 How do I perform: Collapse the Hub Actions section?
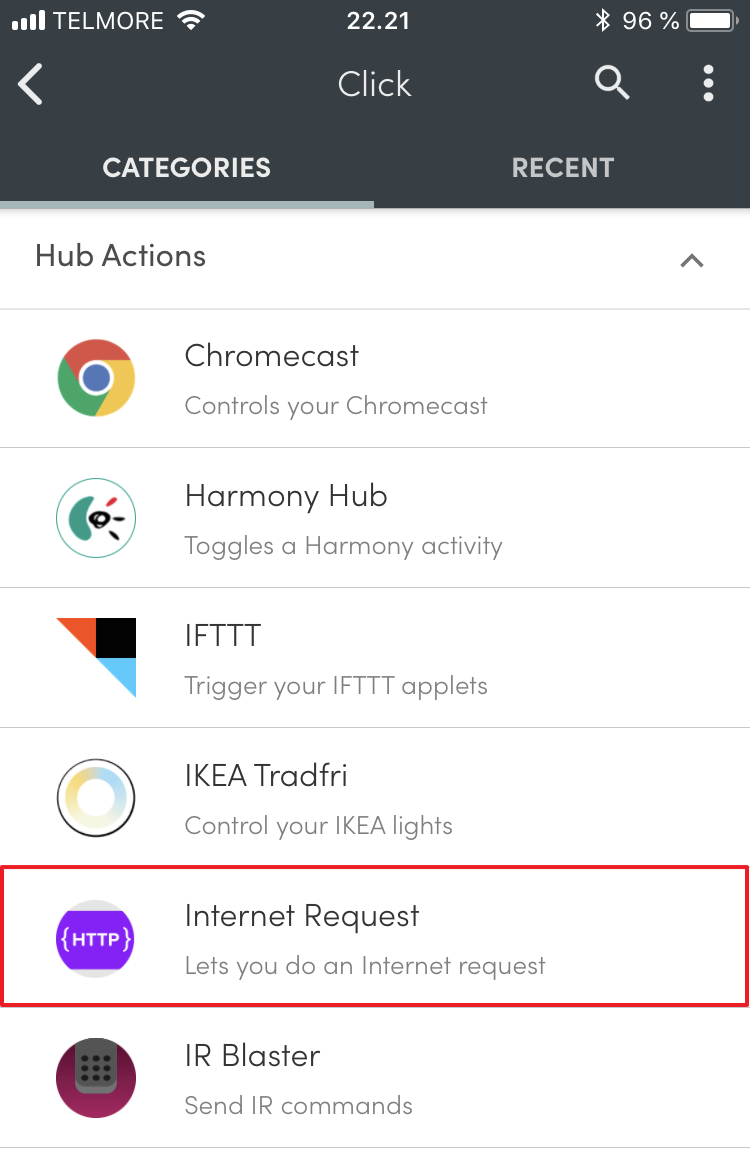coord(691,260)
